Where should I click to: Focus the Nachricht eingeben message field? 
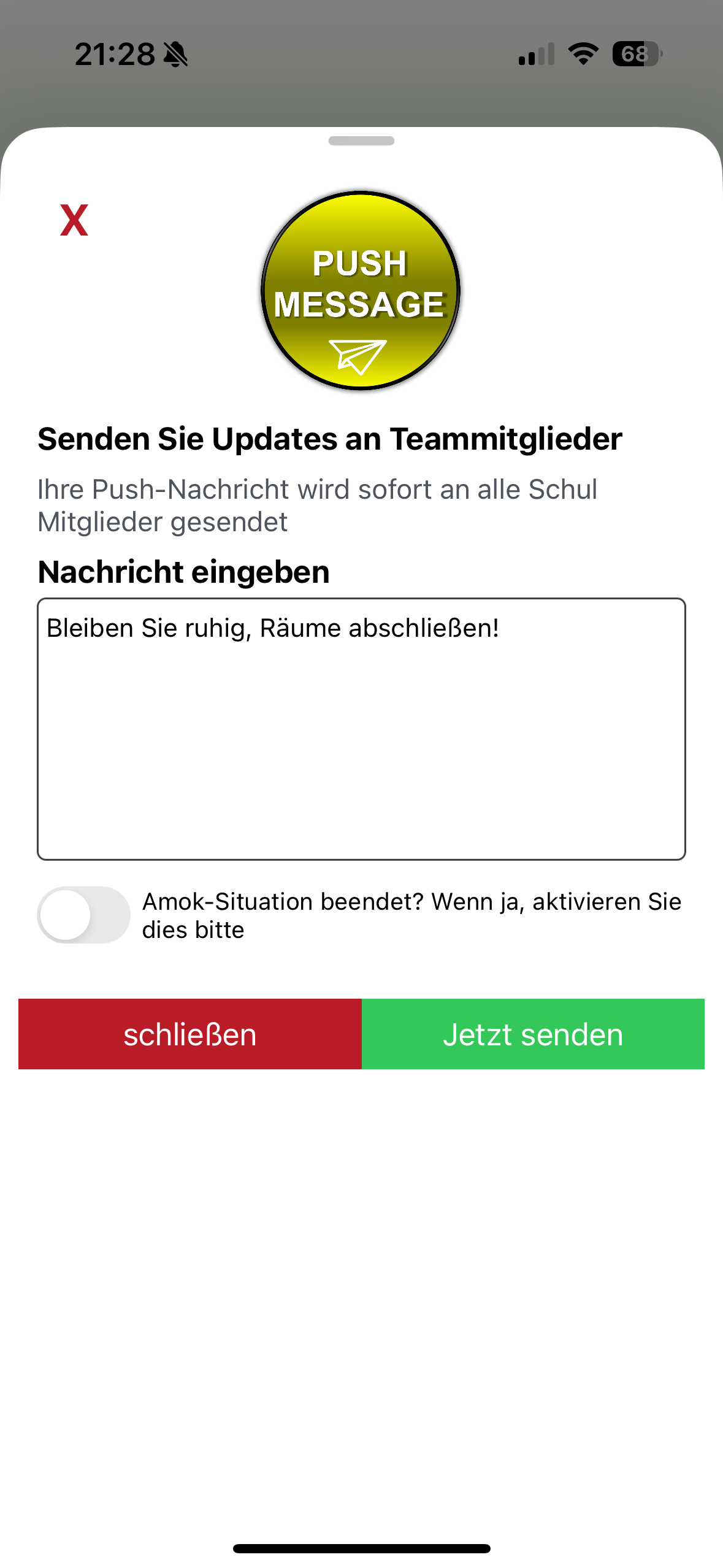pyautogui.click(x=361, y=729)
